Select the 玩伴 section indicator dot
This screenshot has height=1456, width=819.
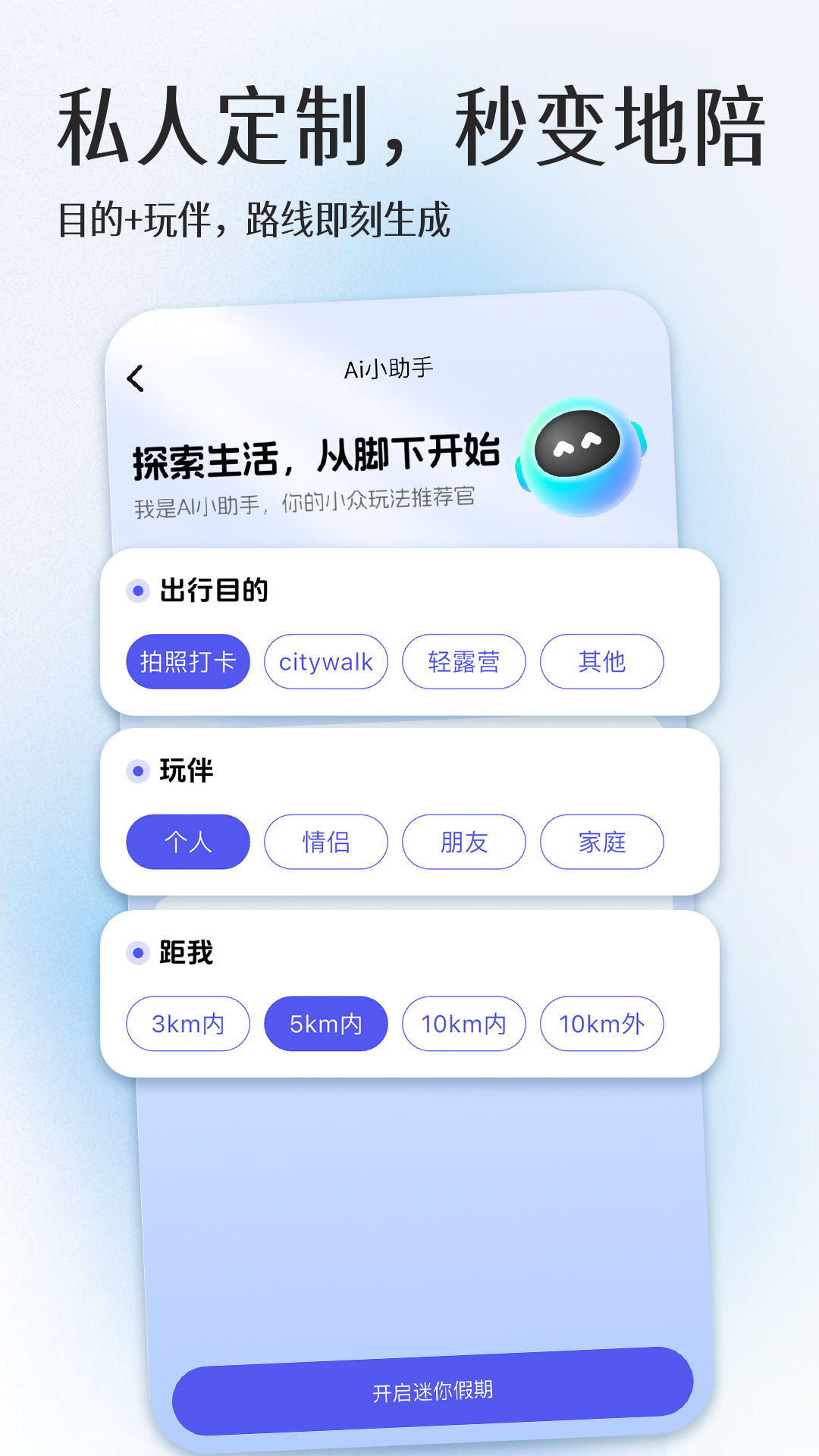click(138, 771)
